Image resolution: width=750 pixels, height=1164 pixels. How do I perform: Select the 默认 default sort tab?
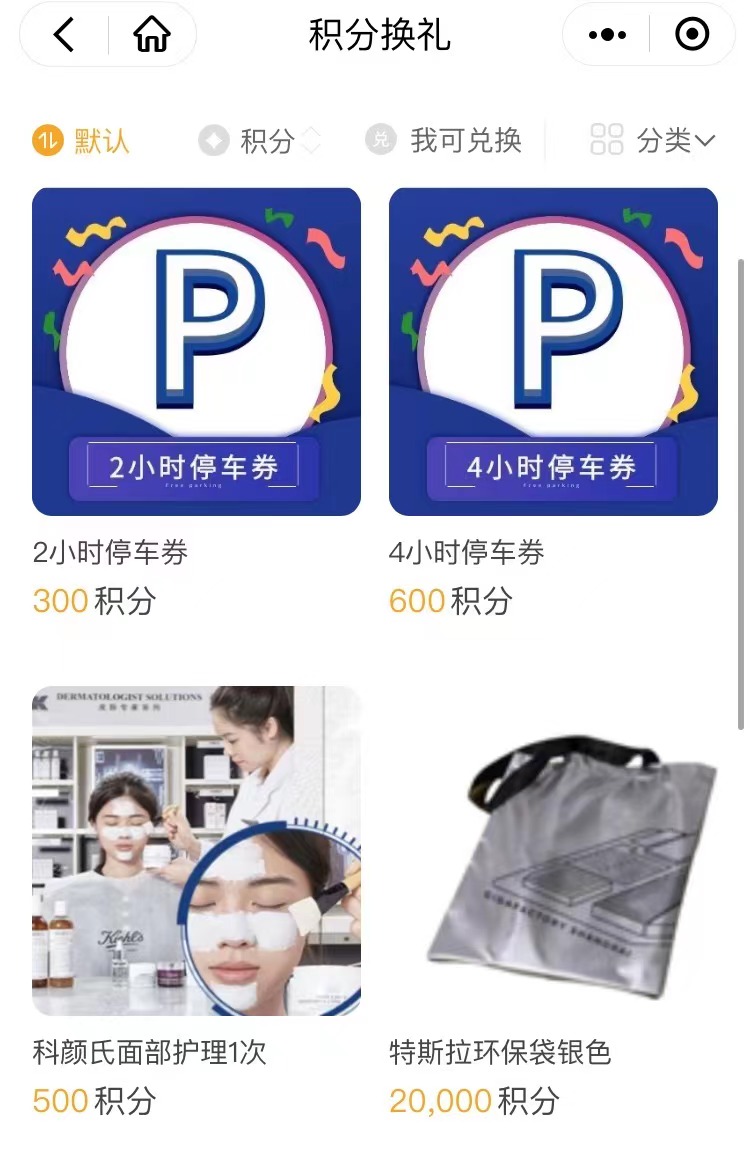[x=82, y=141]
